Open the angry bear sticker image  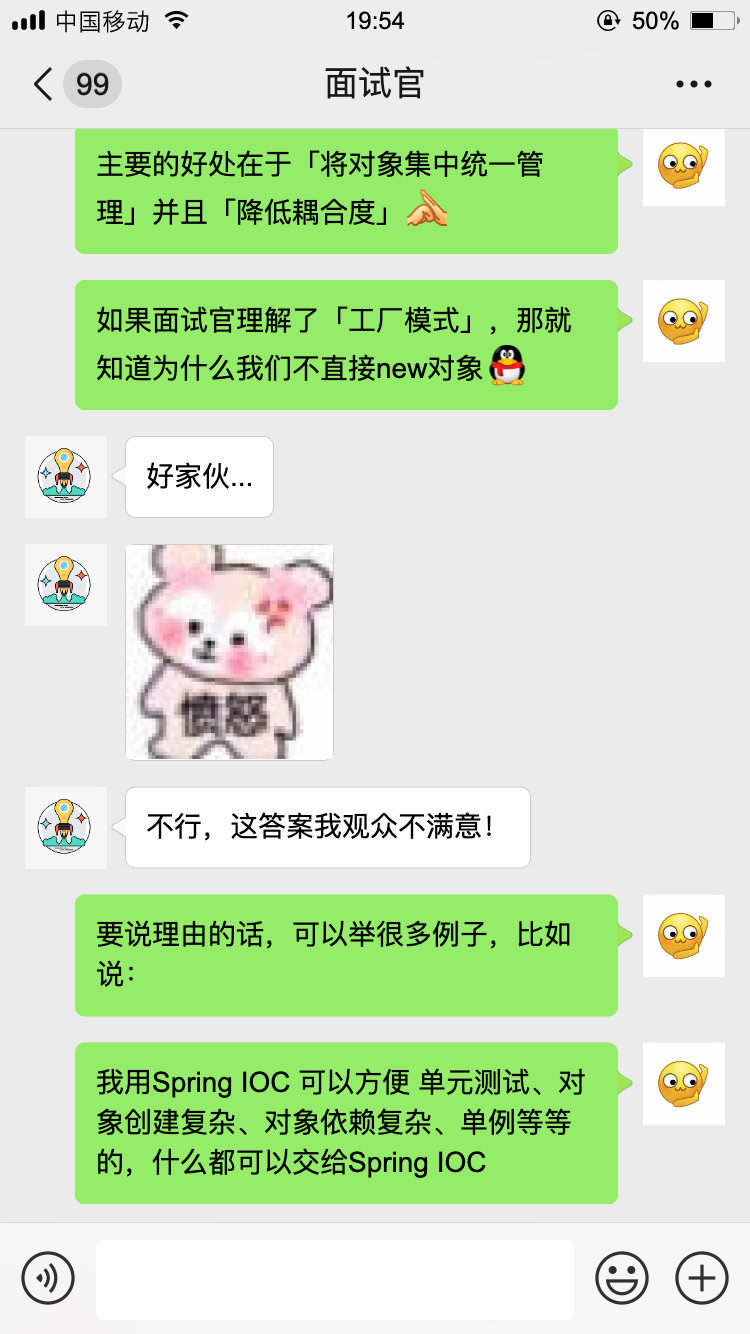coord(230,652)
